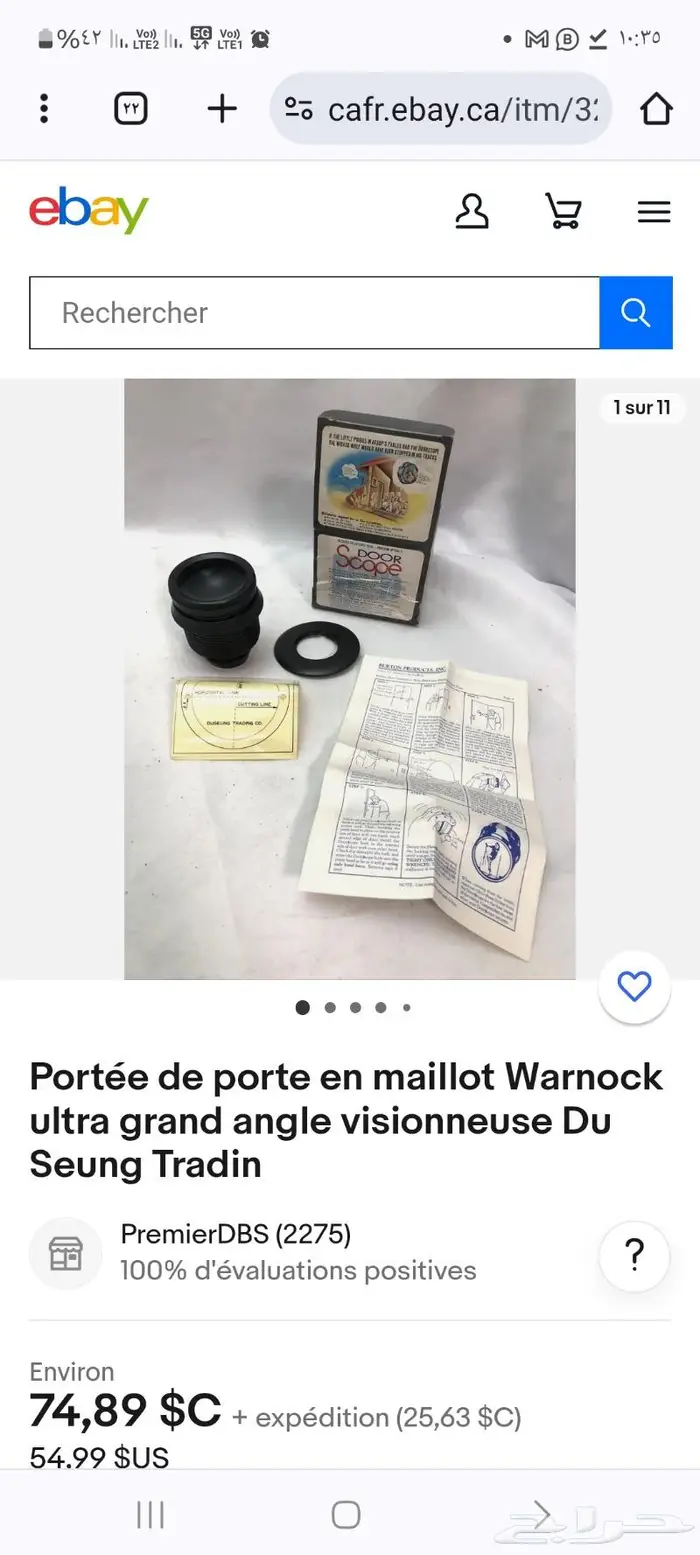
Task: Open the browser overflow menu
Action: point(43,109)
